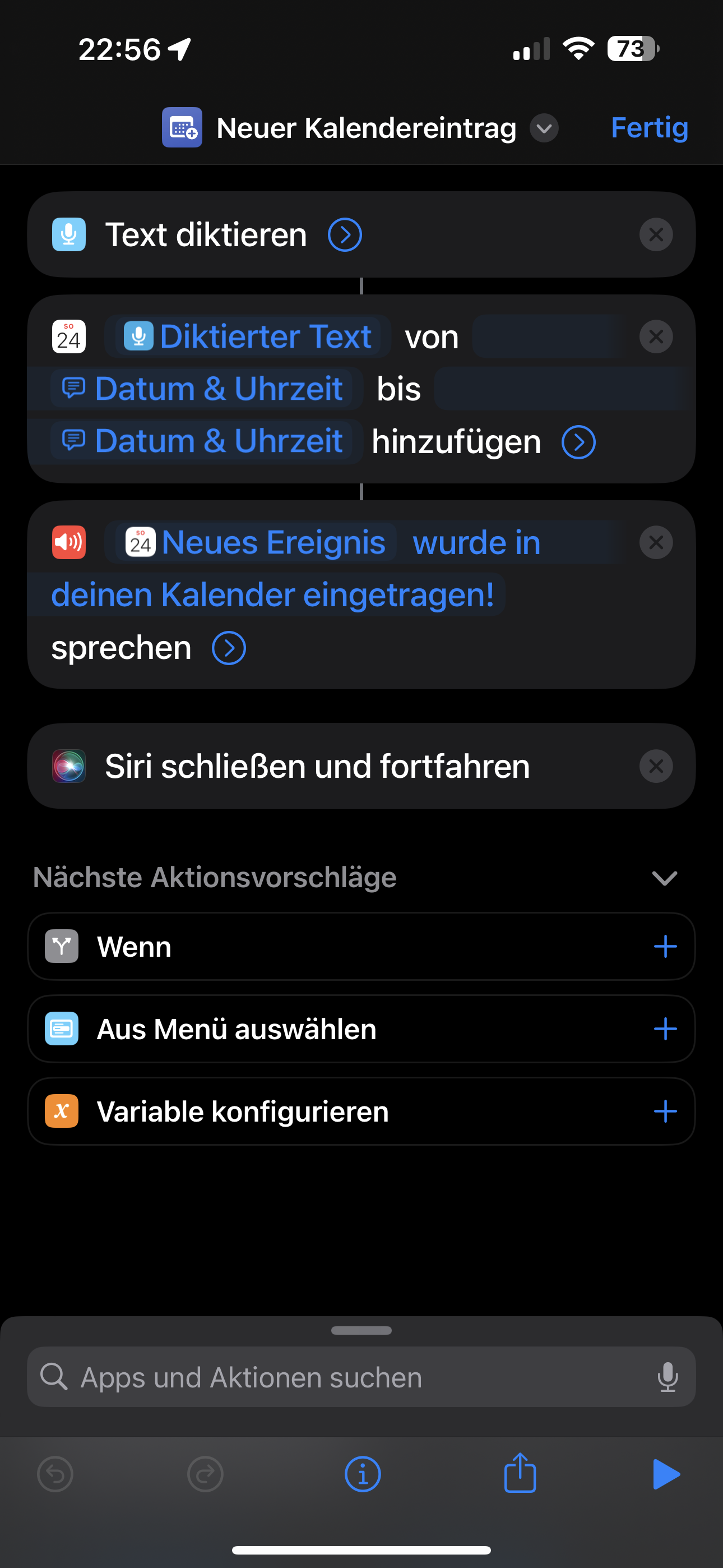Expand details of the hinzufügen action

point(578,442)
